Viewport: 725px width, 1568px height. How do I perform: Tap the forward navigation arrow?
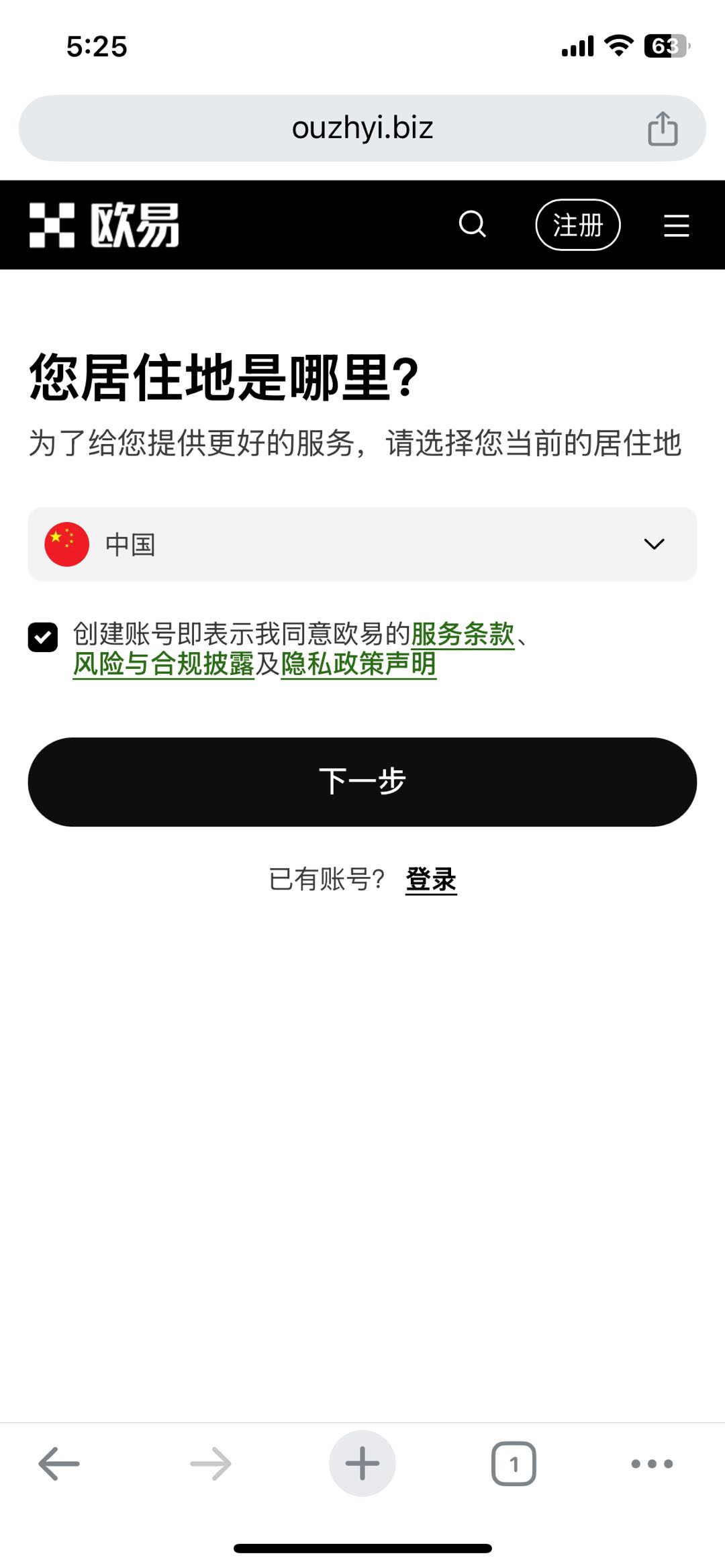coord(209,1463)
